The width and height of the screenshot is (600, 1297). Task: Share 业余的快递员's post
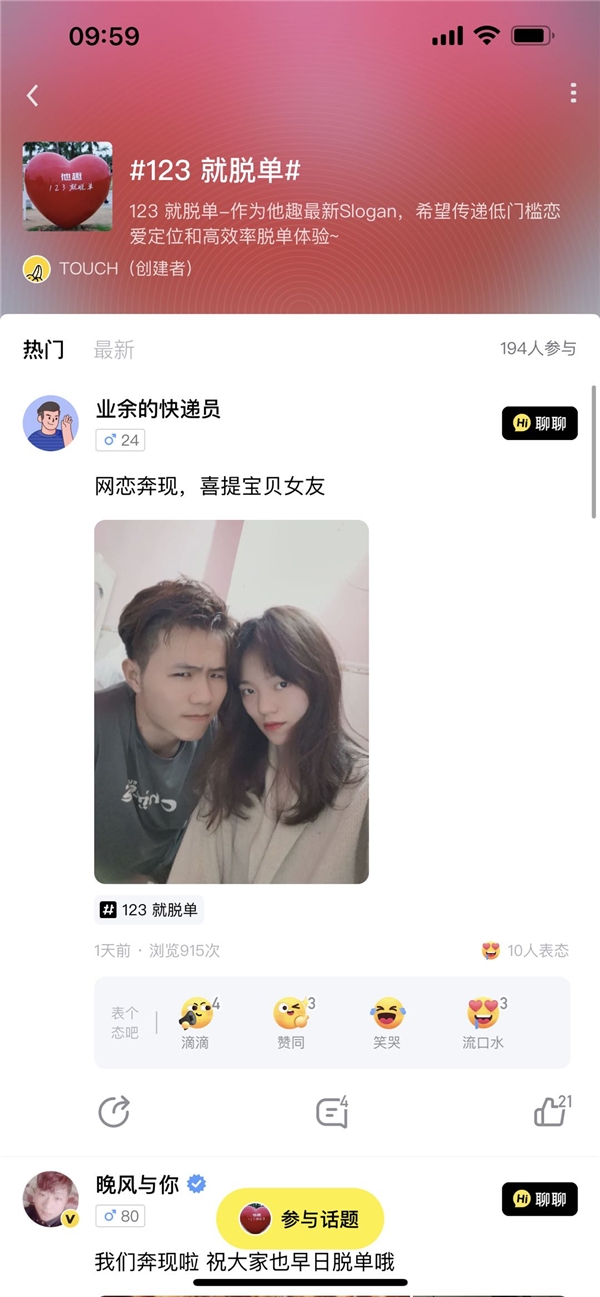tap(114, 1111)
